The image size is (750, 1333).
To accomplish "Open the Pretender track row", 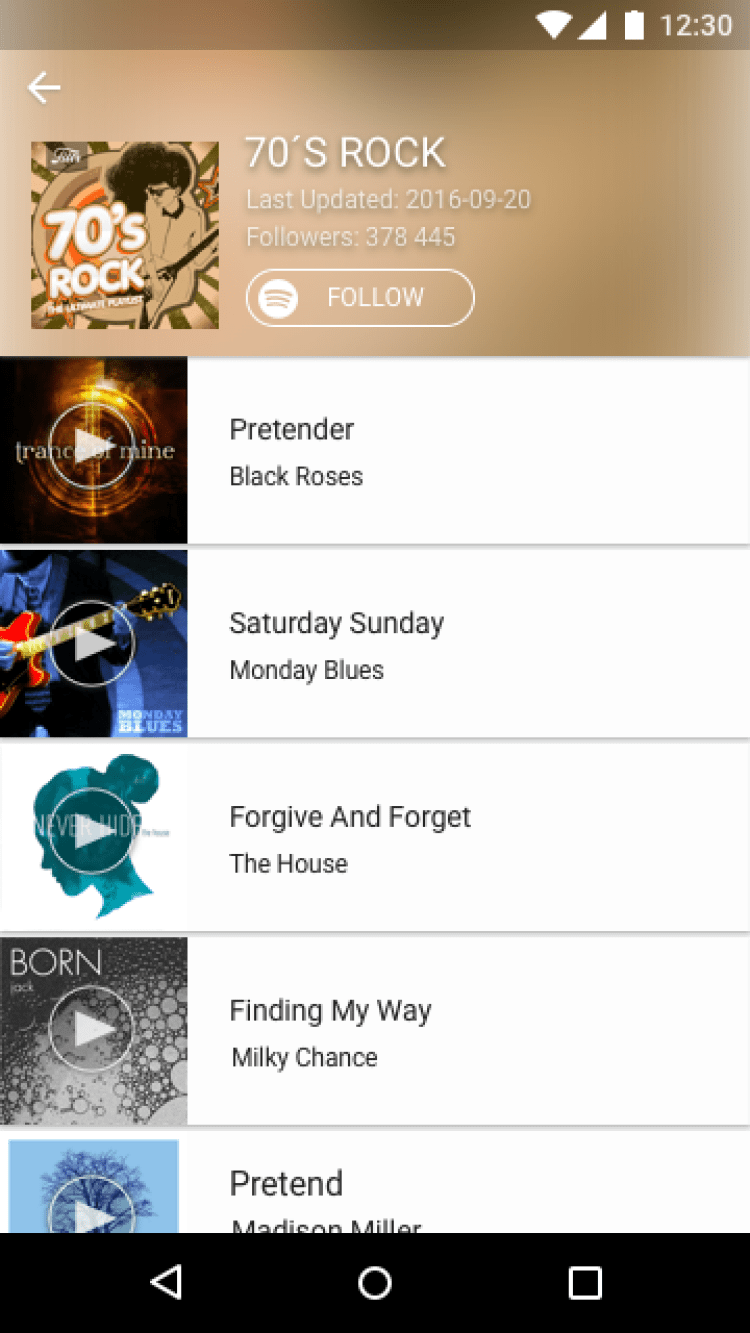I will pyautogui.click(x=466, y=452).
